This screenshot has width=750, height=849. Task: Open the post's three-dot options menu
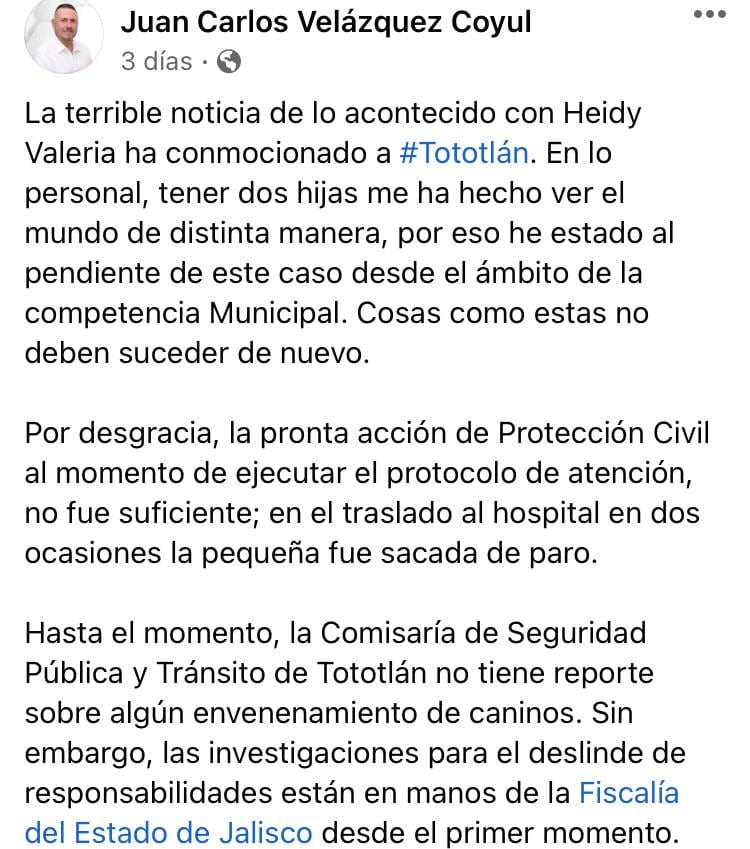710,15
